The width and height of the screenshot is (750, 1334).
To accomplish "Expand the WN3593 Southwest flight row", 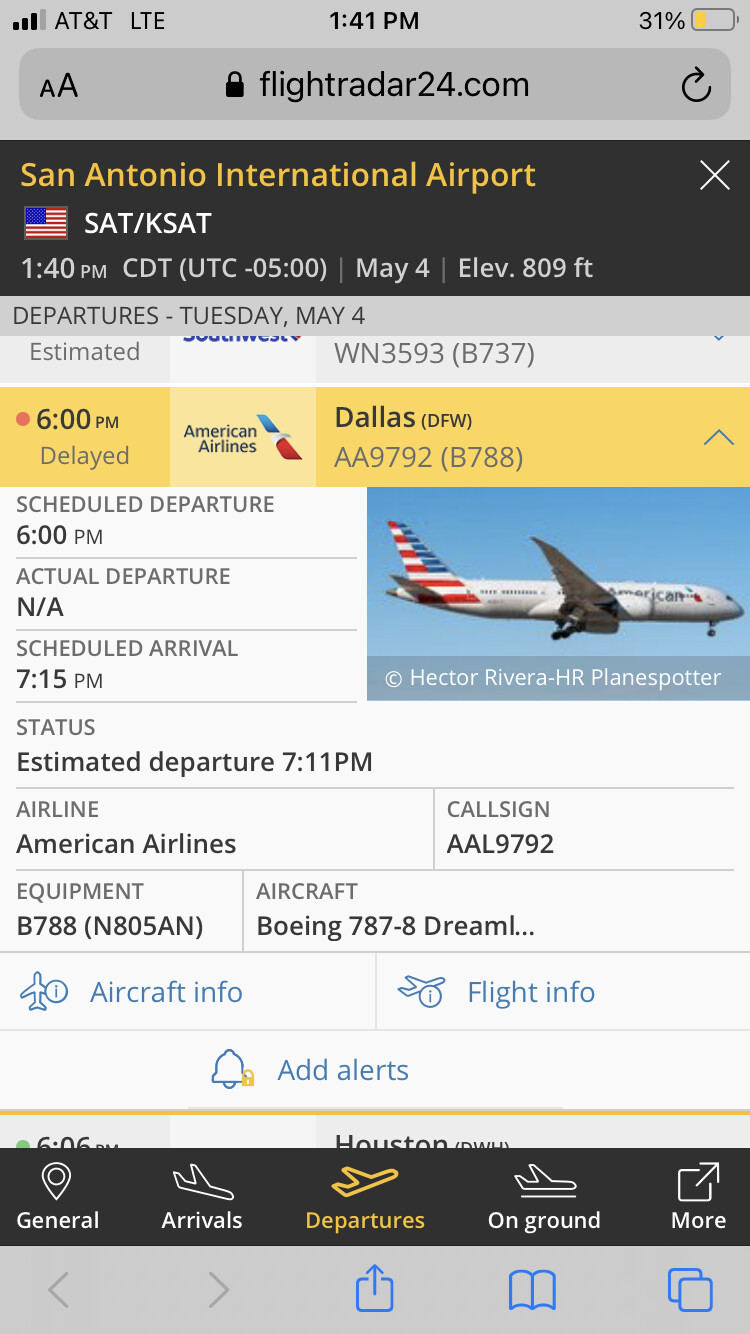I will pos(718,342).
